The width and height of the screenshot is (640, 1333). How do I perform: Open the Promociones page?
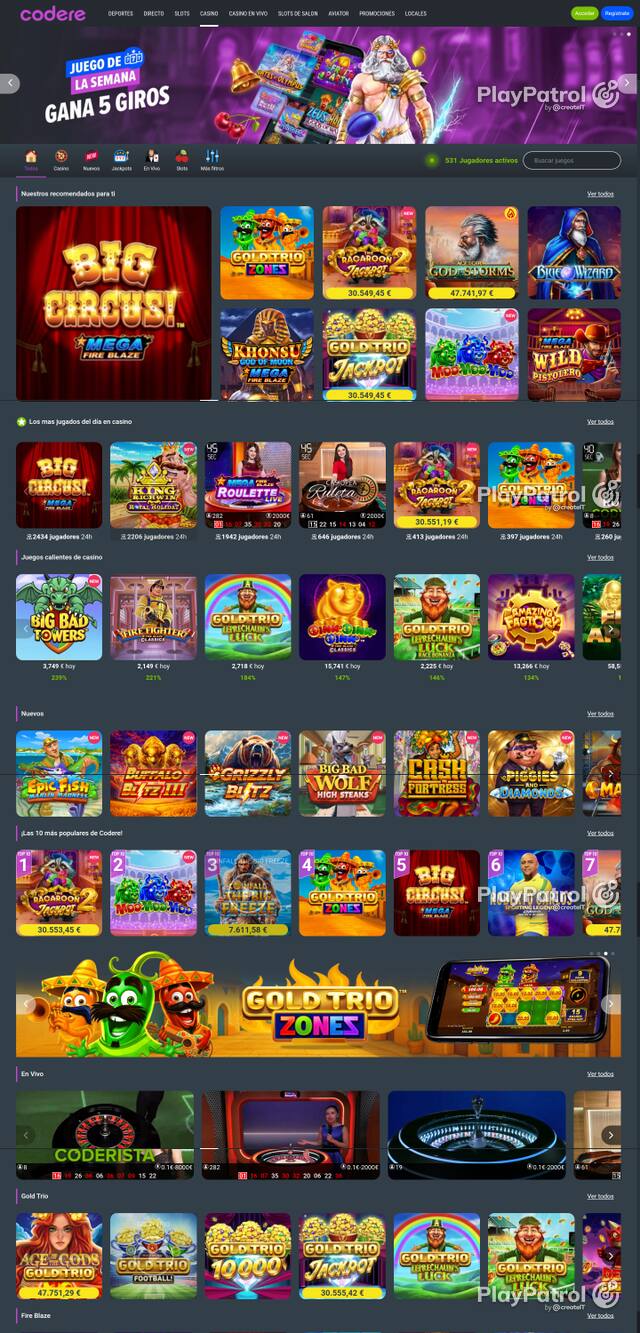(376, 14)
